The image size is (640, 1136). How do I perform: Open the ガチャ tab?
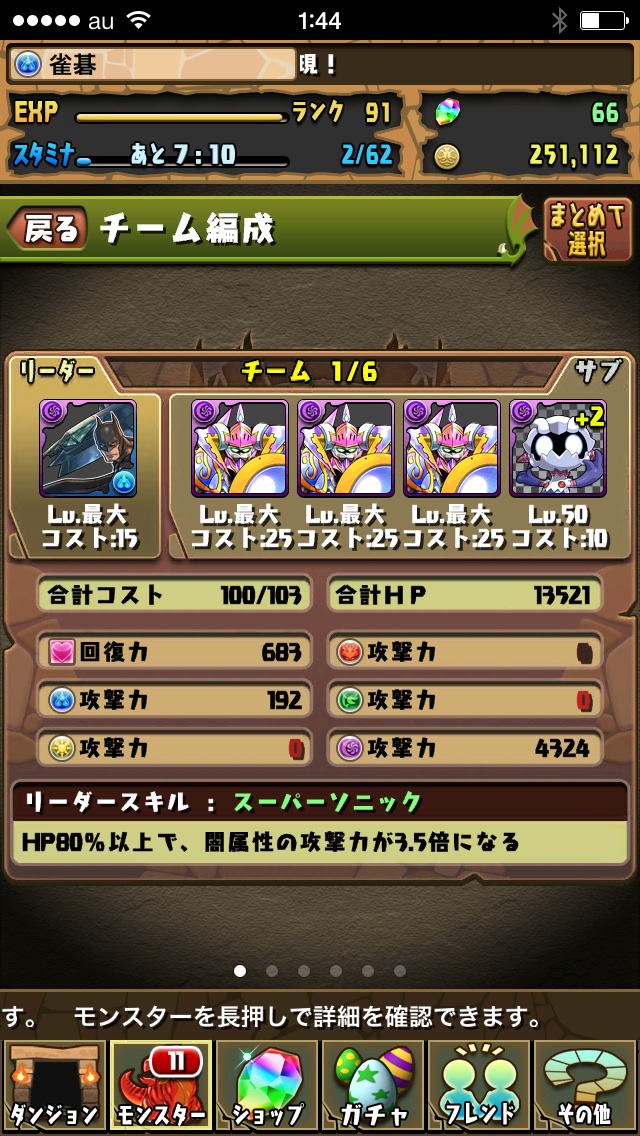tap(373, 1086)
